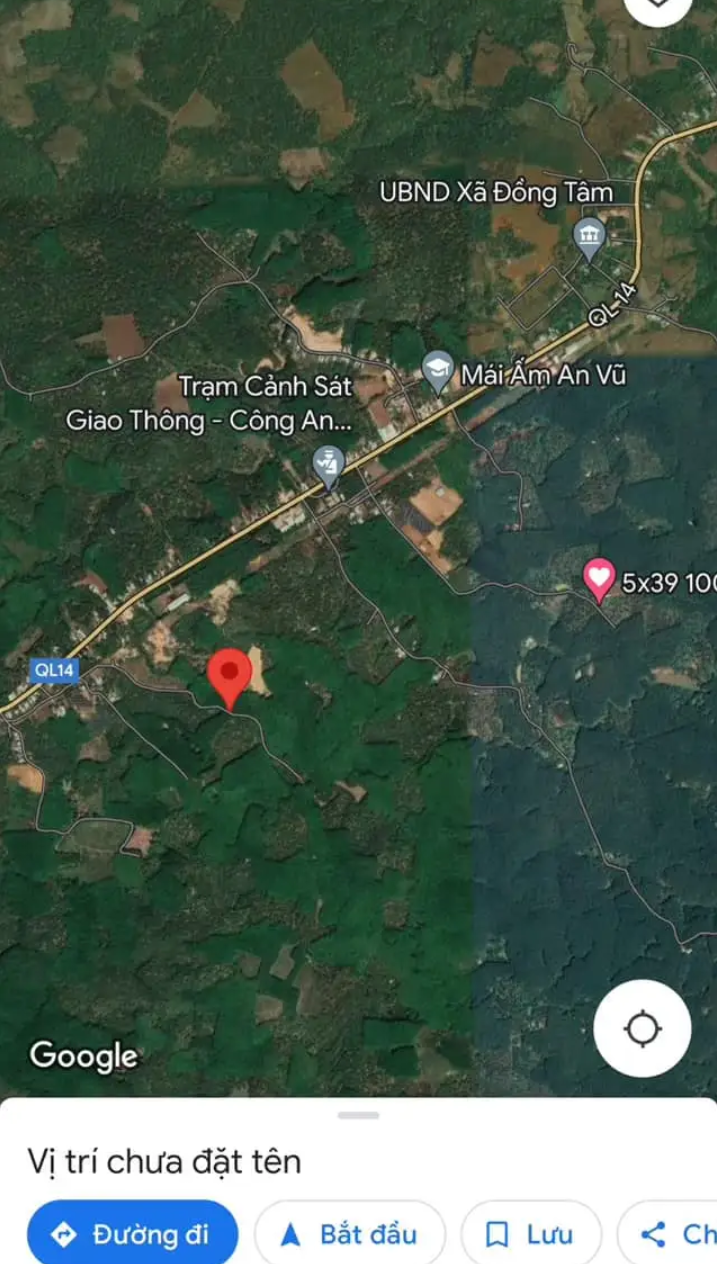Open Trạm Cảnh Sát Giao Thông marker
717x1264 pixels.
[328, 466]
